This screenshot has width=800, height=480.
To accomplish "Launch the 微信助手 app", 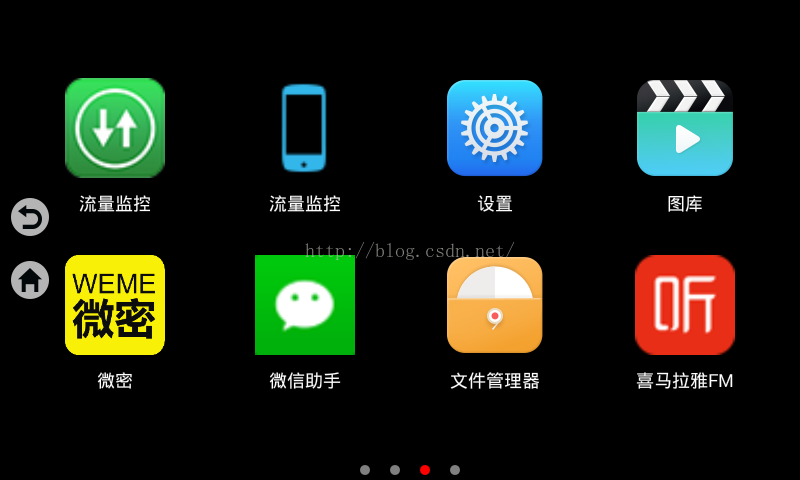I will tap(304, 305).
